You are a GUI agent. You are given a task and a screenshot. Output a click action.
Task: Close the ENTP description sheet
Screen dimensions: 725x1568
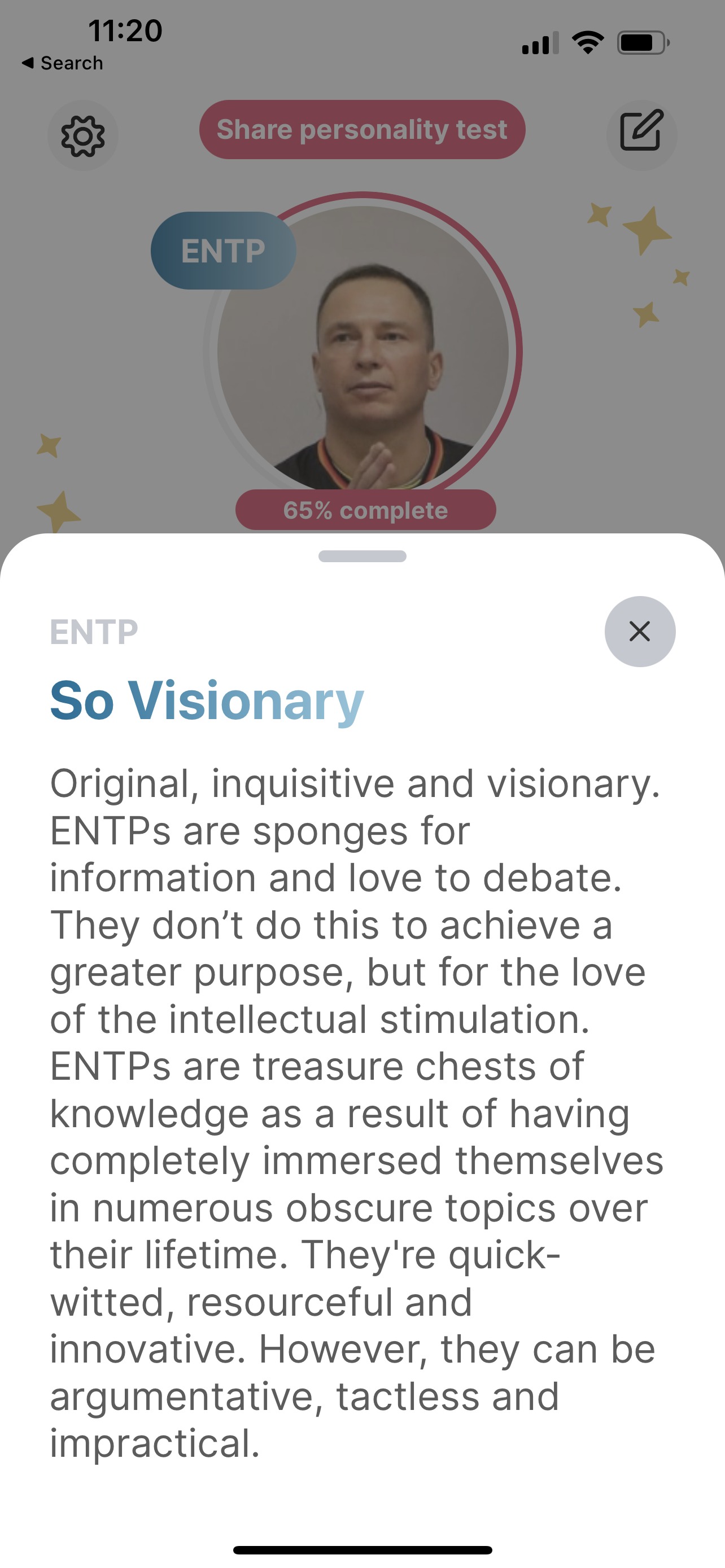click(639, 631)
